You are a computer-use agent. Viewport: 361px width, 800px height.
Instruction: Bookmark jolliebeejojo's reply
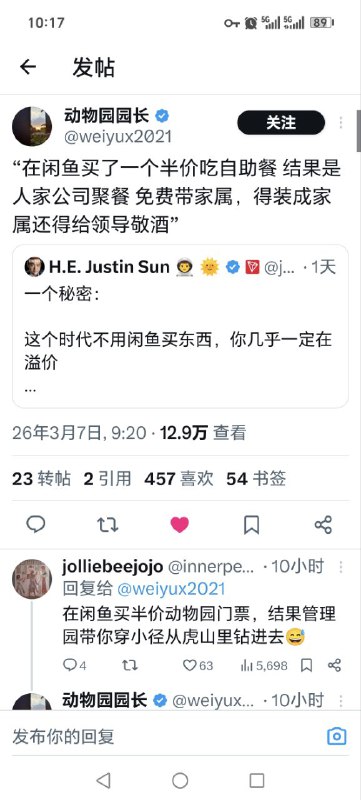(x=306, y=665)
